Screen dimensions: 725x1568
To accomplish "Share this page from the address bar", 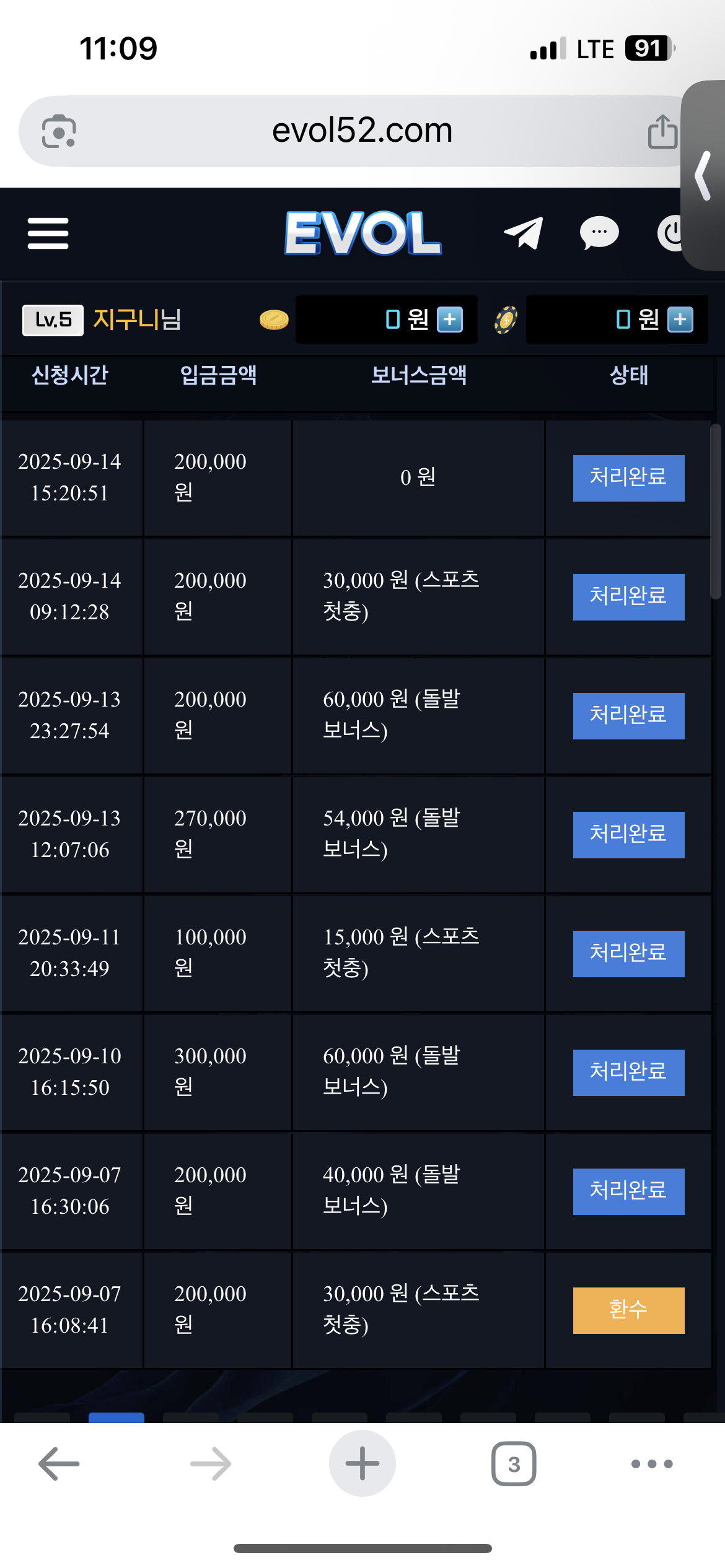I will [x=662, y=131].
